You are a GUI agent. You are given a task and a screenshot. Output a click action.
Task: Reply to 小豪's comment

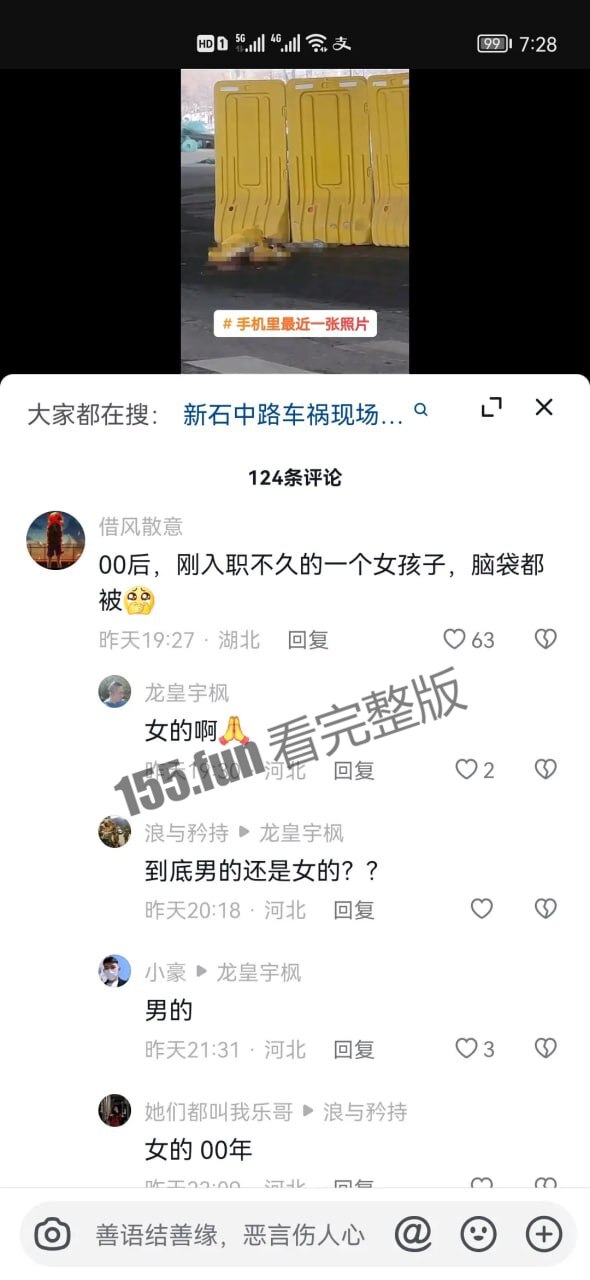point(354,1050)
